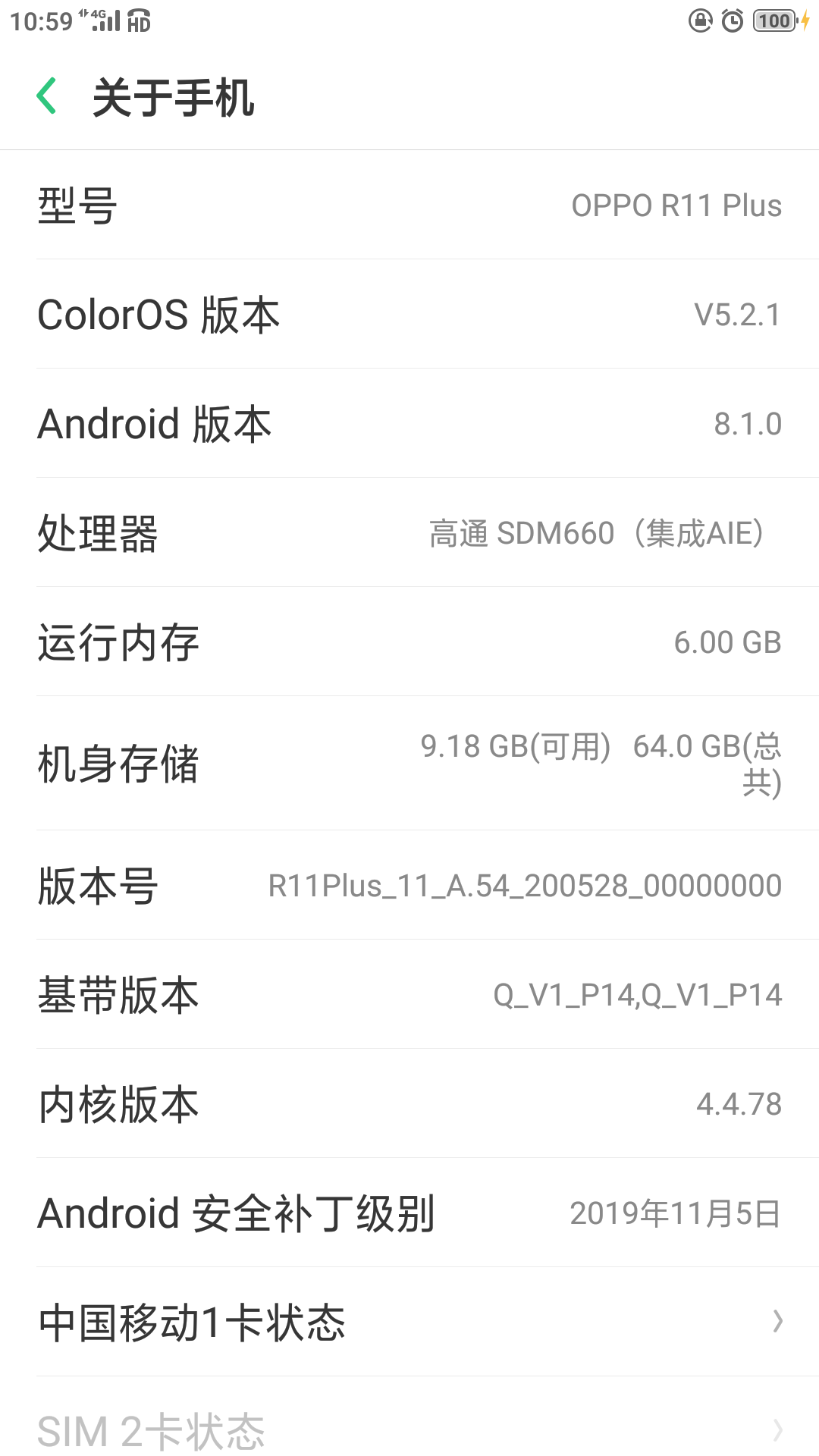
Task: Open 中国移动1卡状态 details
Action: [409, 1322]
